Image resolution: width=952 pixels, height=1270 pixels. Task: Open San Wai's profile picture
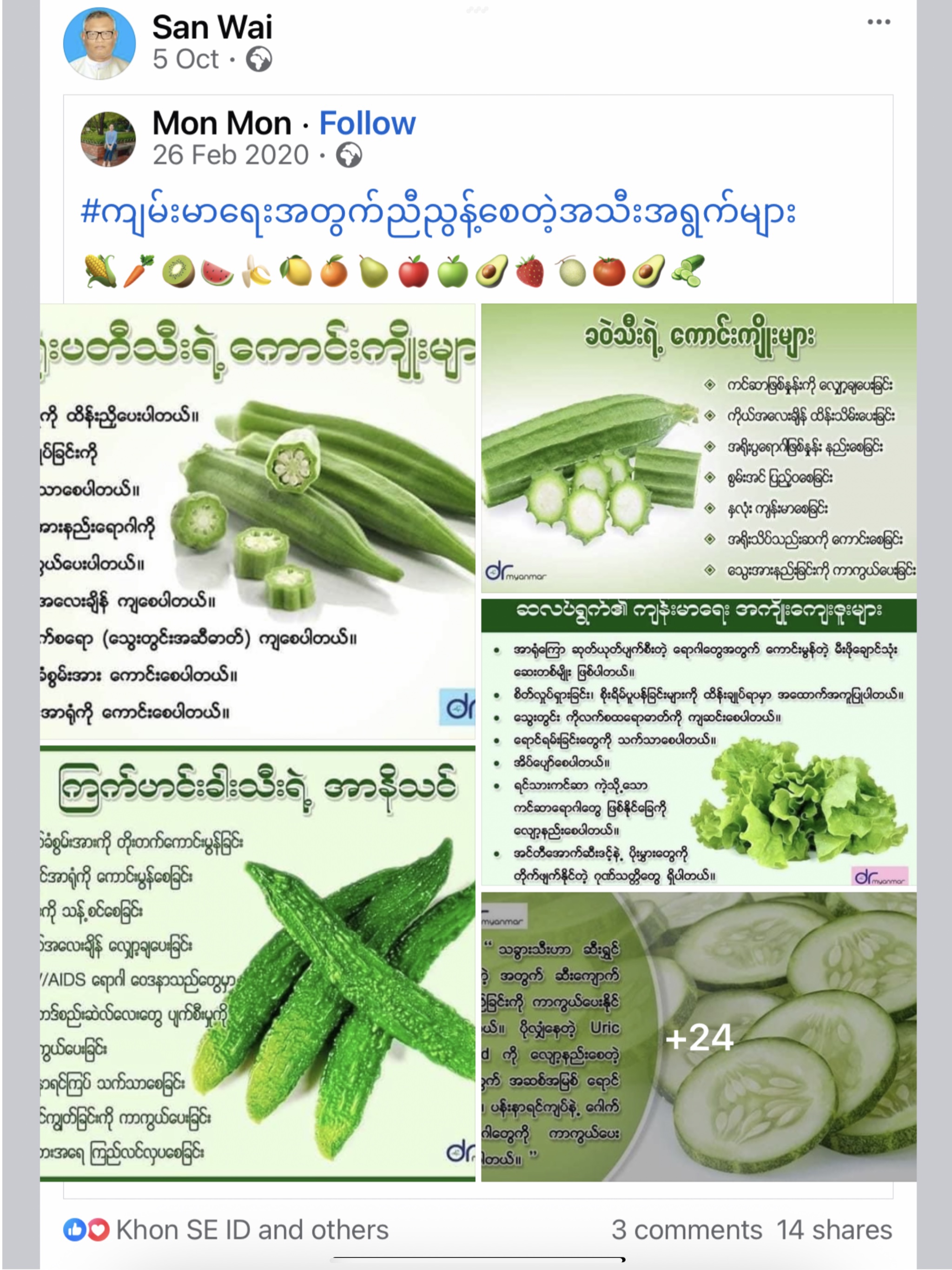click(x=99, y=43)
